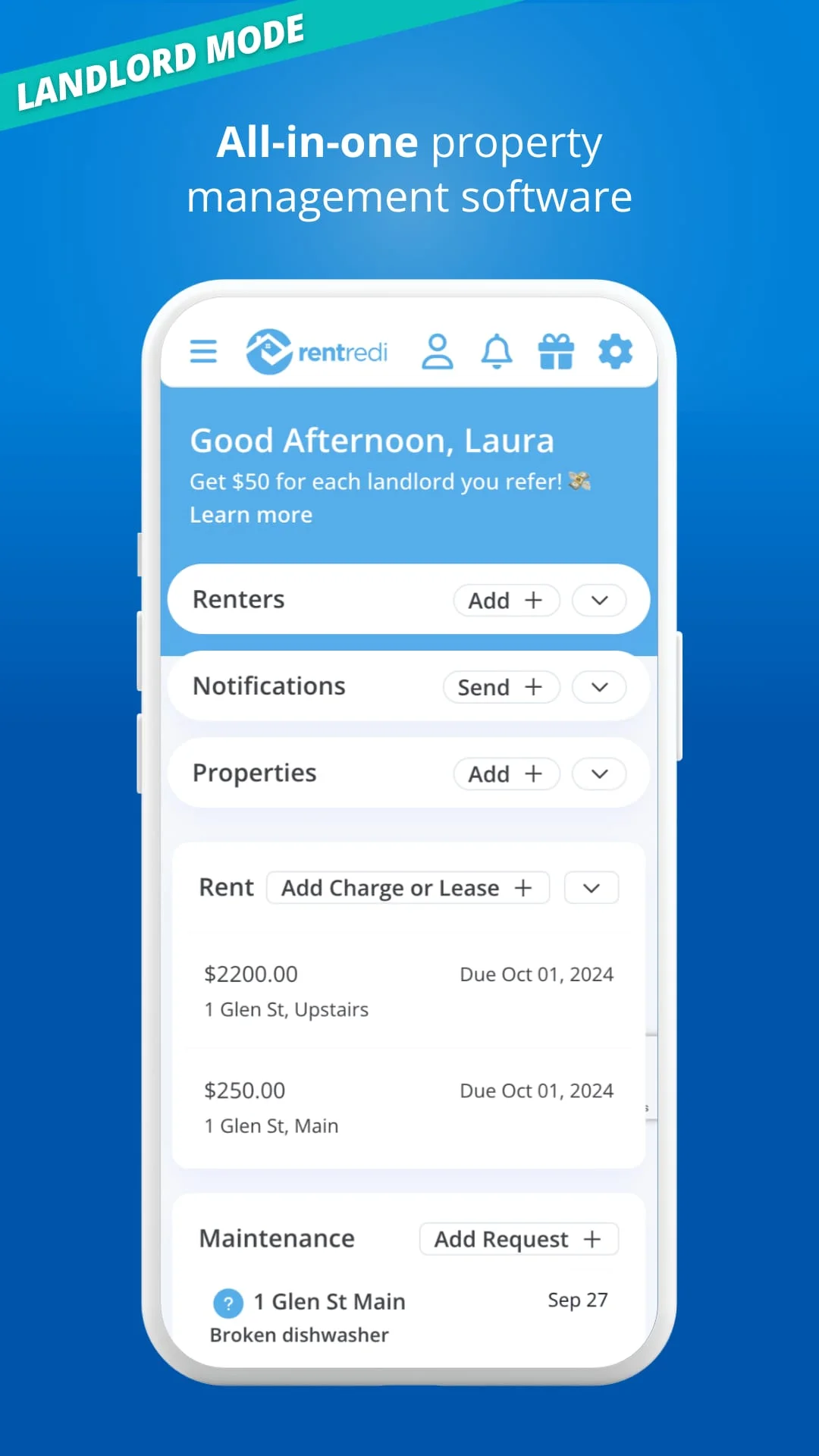Click Add Charge or Lease
The height and width of the screenshot is (1456, 819).
click(x=407, y=887)
